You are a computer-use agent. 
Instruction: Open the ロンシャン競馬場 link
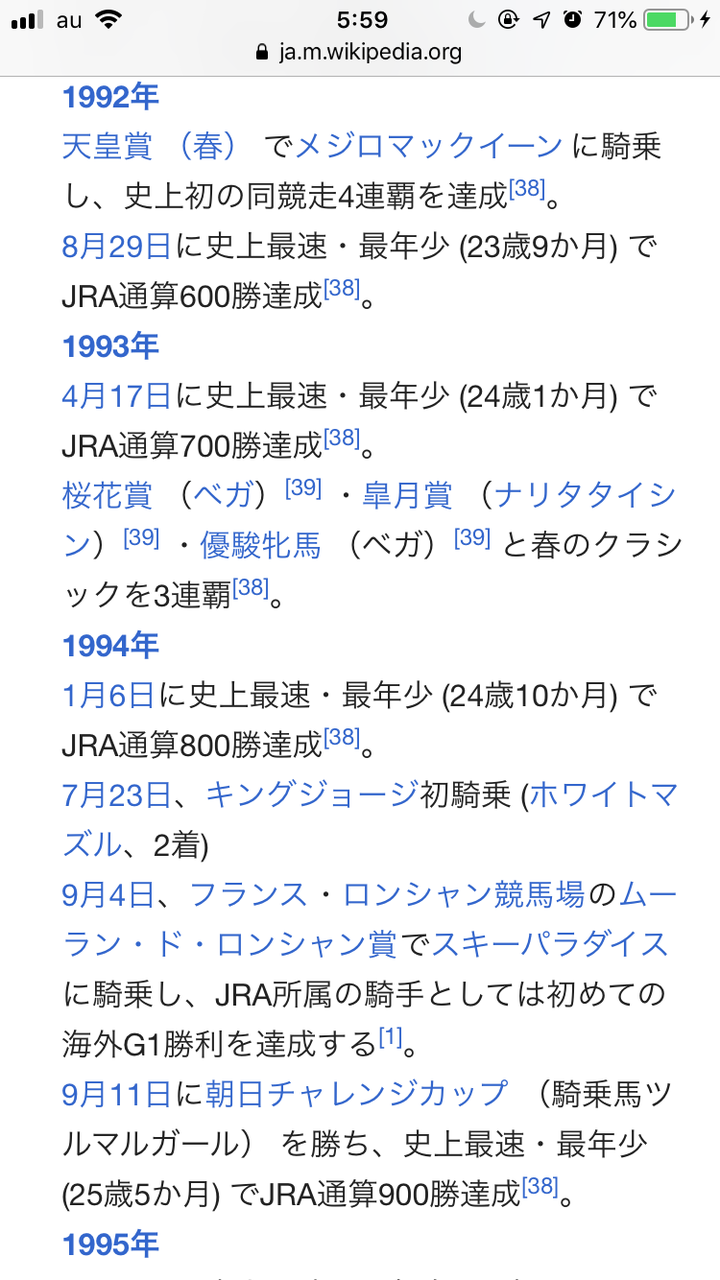464,894
